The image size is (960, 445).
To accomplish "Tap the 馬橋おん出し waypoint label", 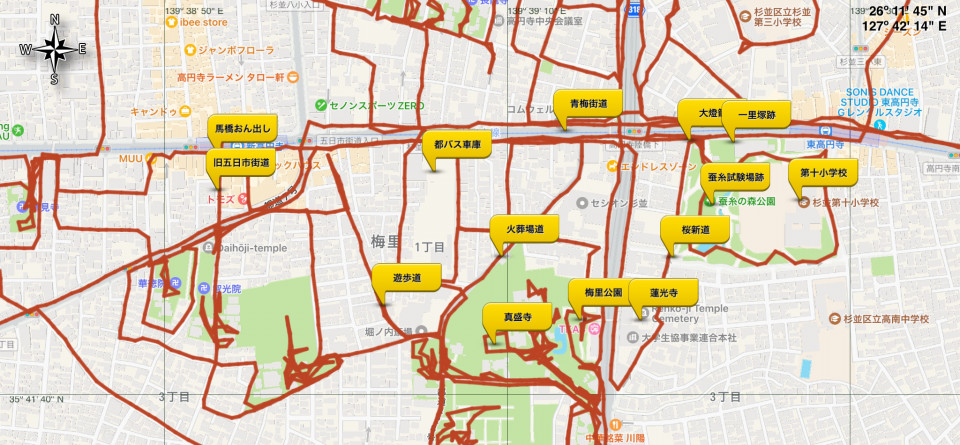I will tap(242, 129).
